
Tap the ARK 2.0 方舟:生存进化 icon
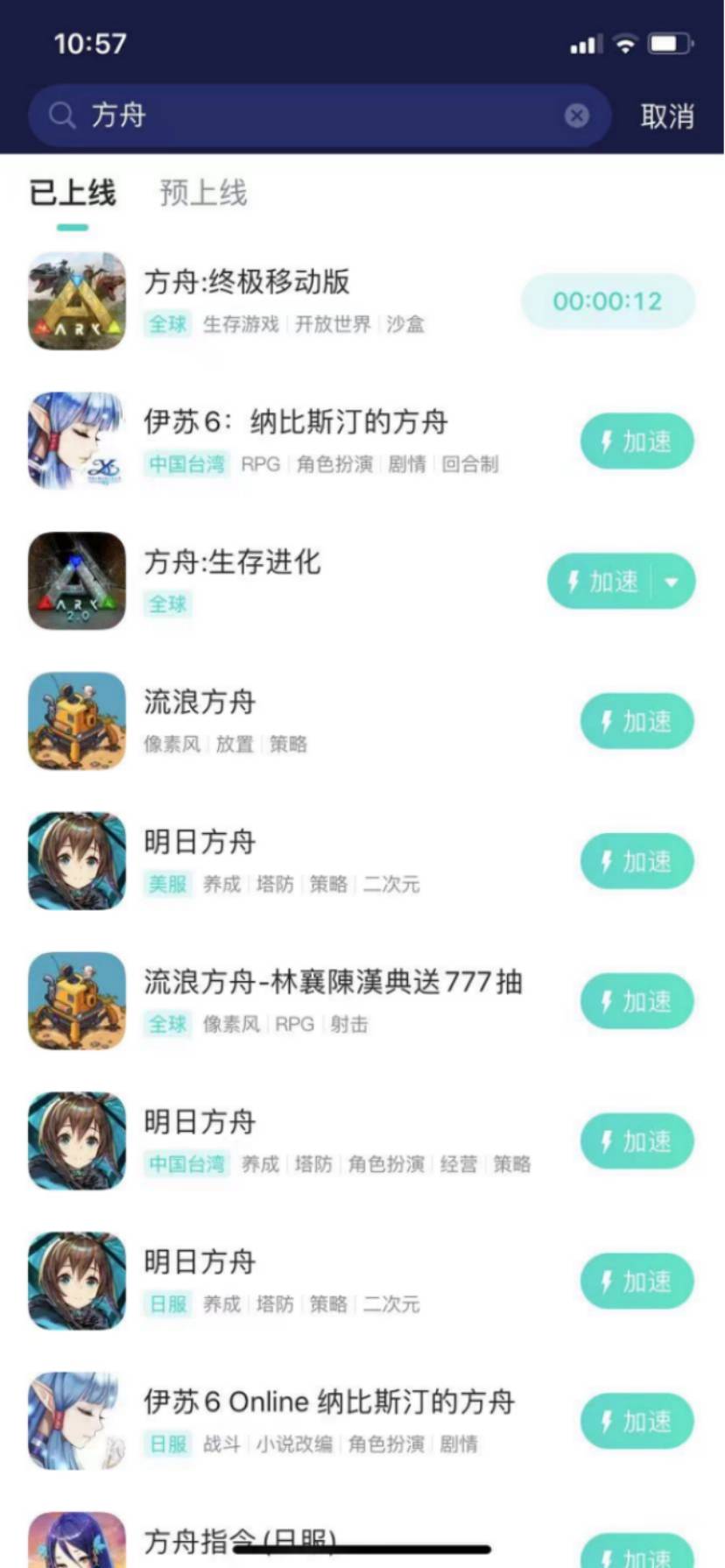(76, 581)
